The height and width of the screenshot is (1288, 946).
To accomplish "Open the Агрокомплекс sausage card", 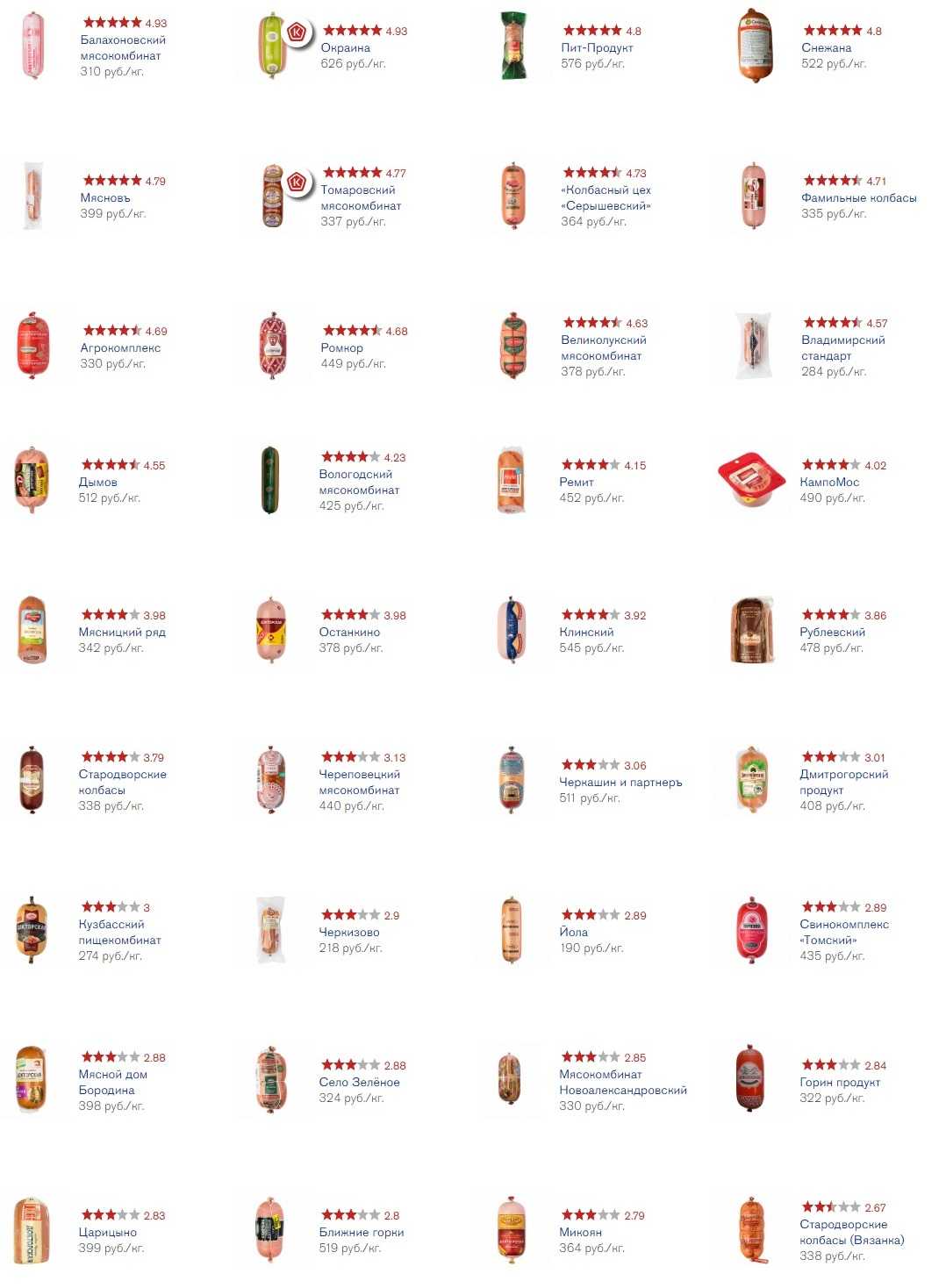I will click(x=120, y=348).
